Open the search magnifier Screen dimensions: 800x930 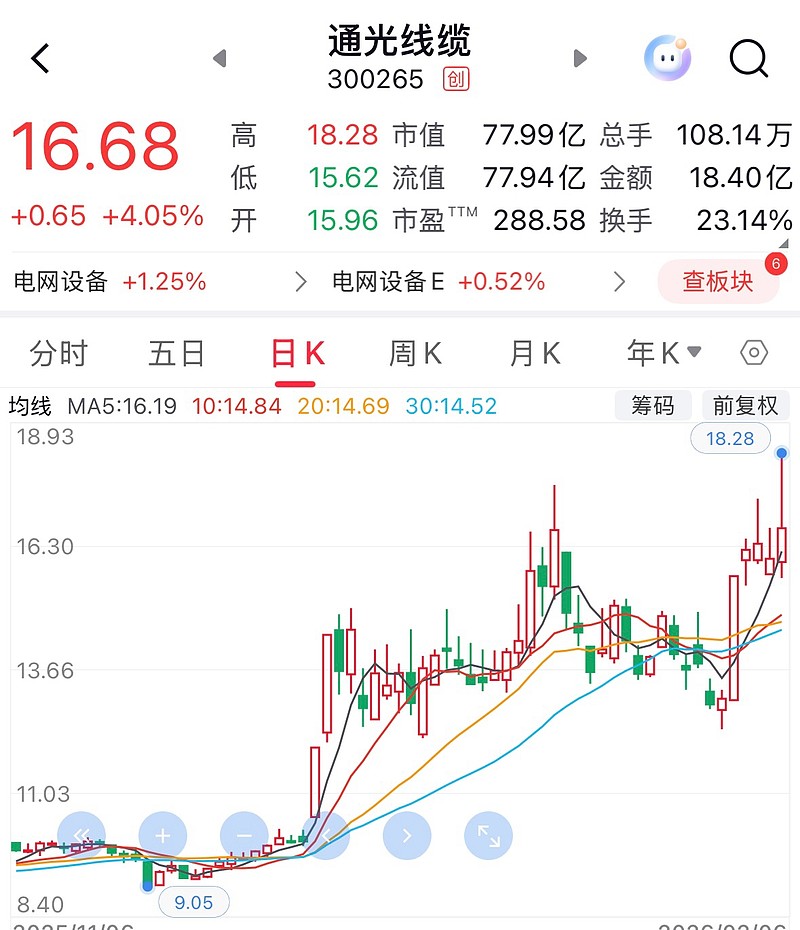(x=748, y=59)
